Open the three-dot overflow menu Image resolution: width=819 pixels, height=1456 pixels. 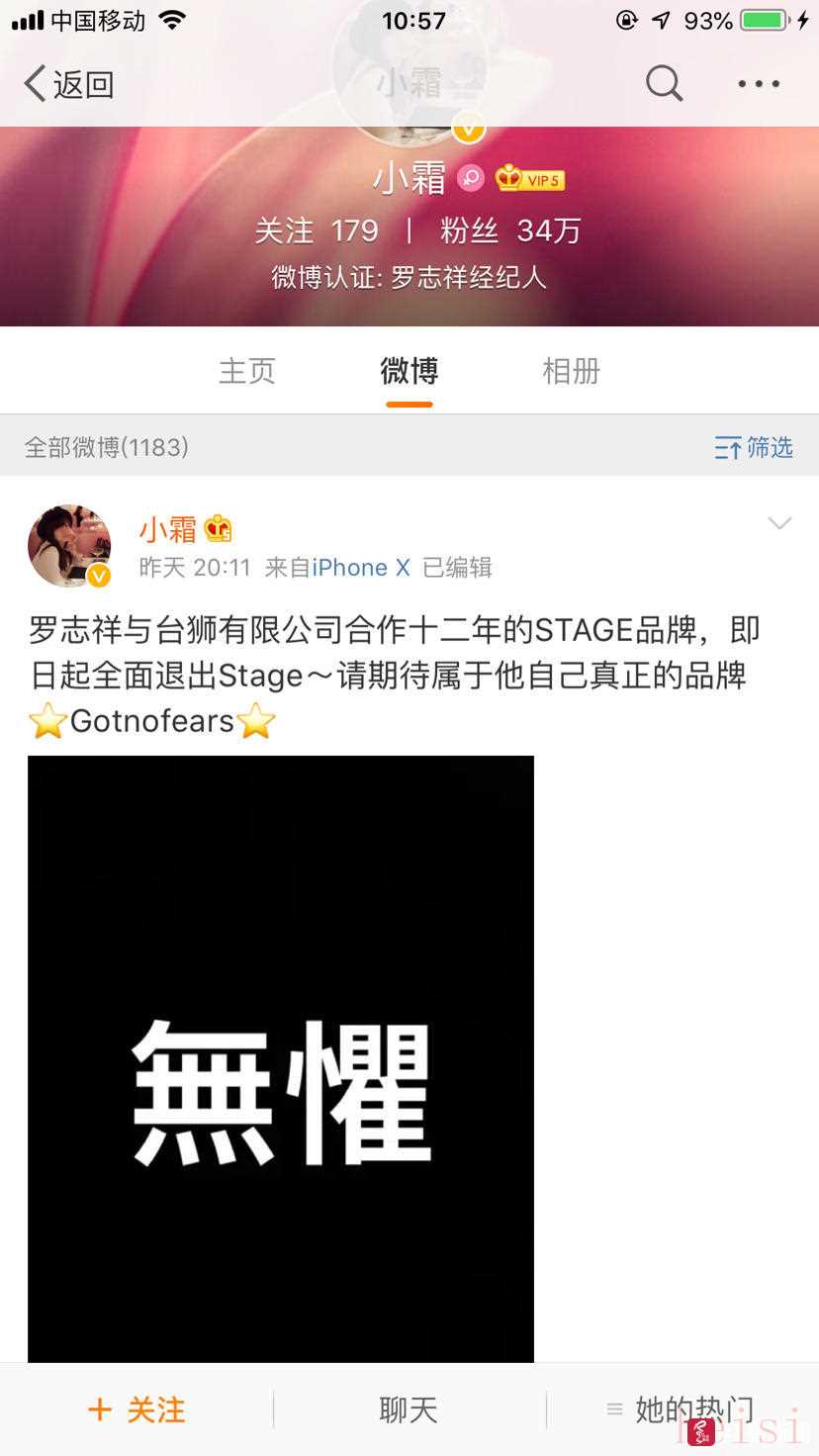[759, 84]
